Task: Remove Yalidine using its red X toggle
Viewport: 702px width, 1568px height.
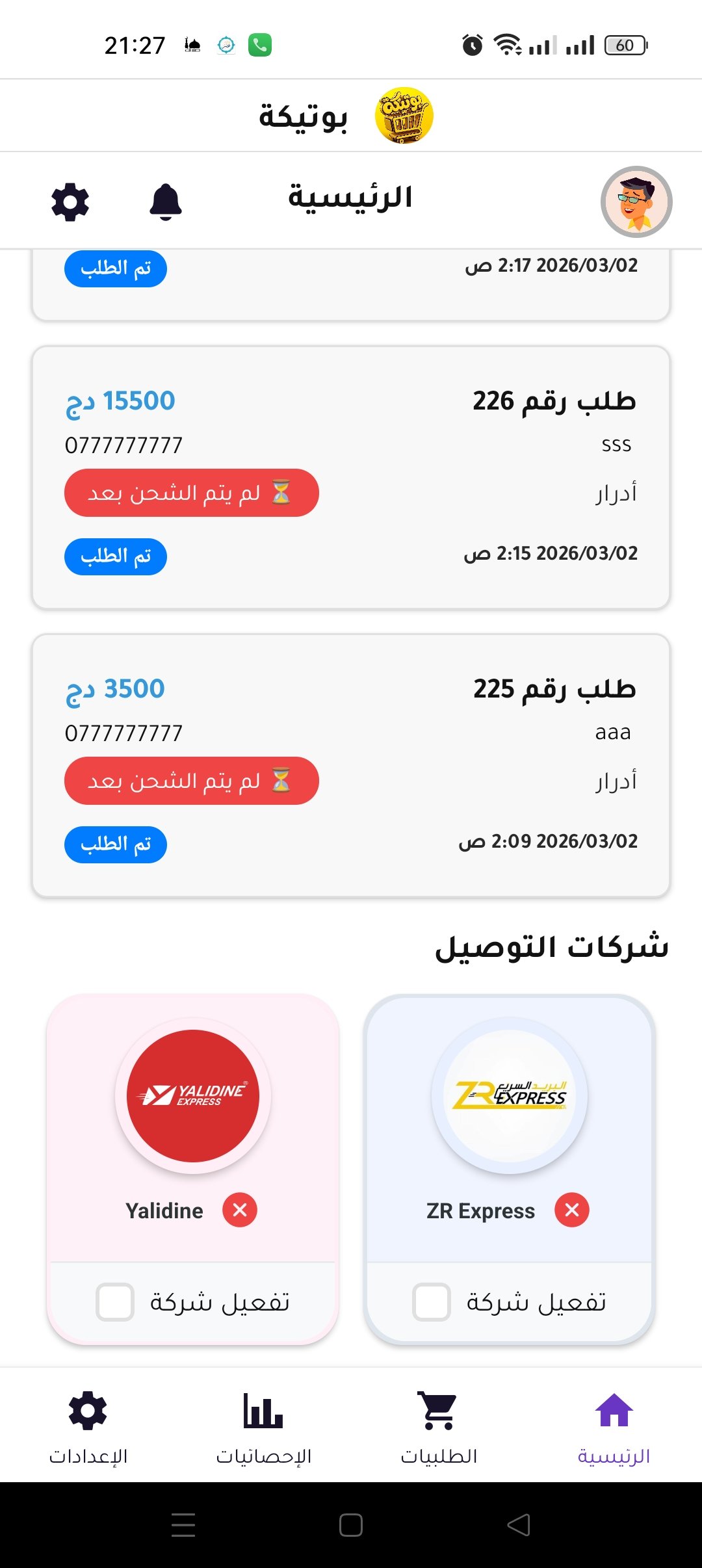Action: [240, 1210]
